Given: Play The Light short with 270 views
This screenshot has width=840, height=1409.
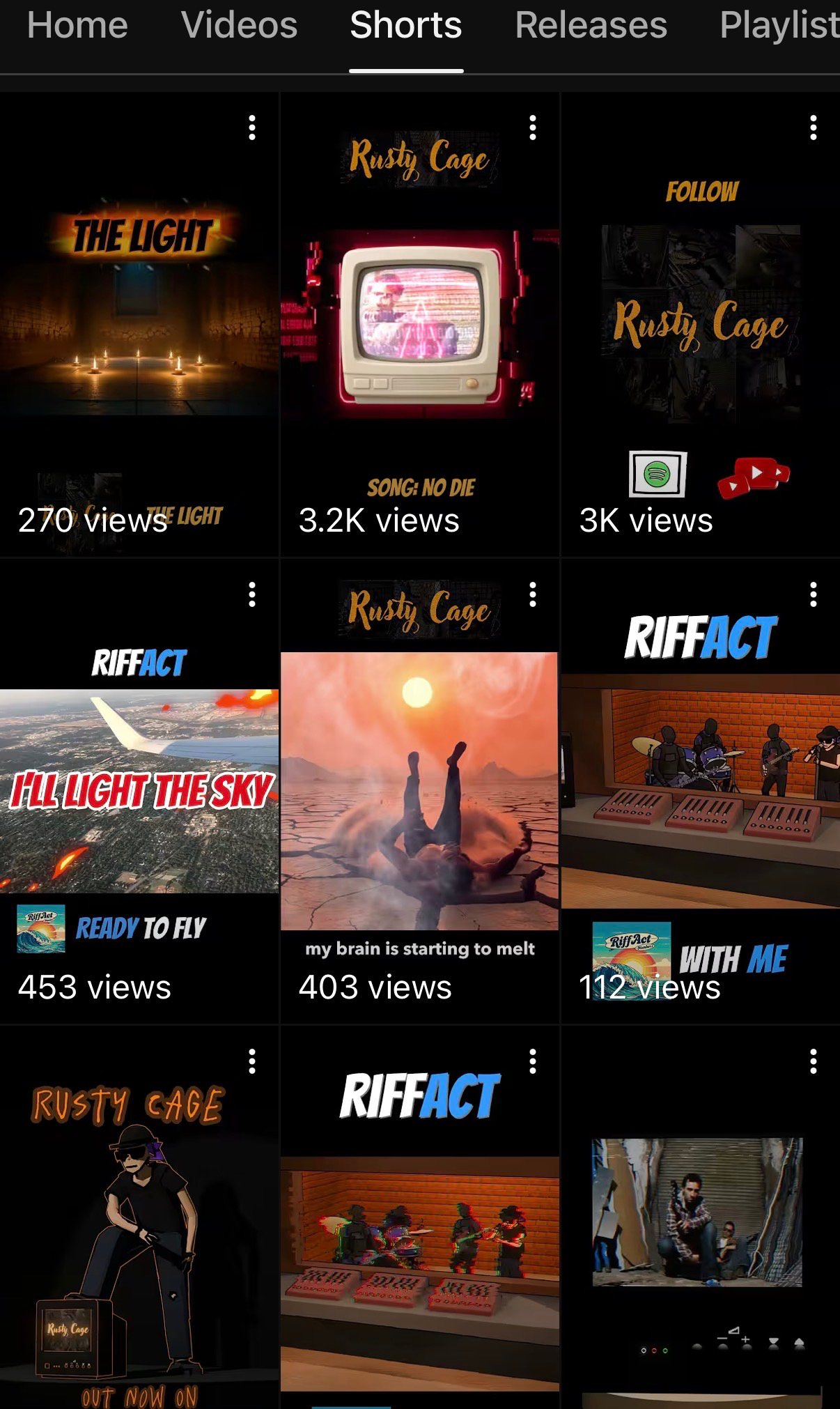Looking at the screenshot, I should pyautogui.click(x=139, y=314).
